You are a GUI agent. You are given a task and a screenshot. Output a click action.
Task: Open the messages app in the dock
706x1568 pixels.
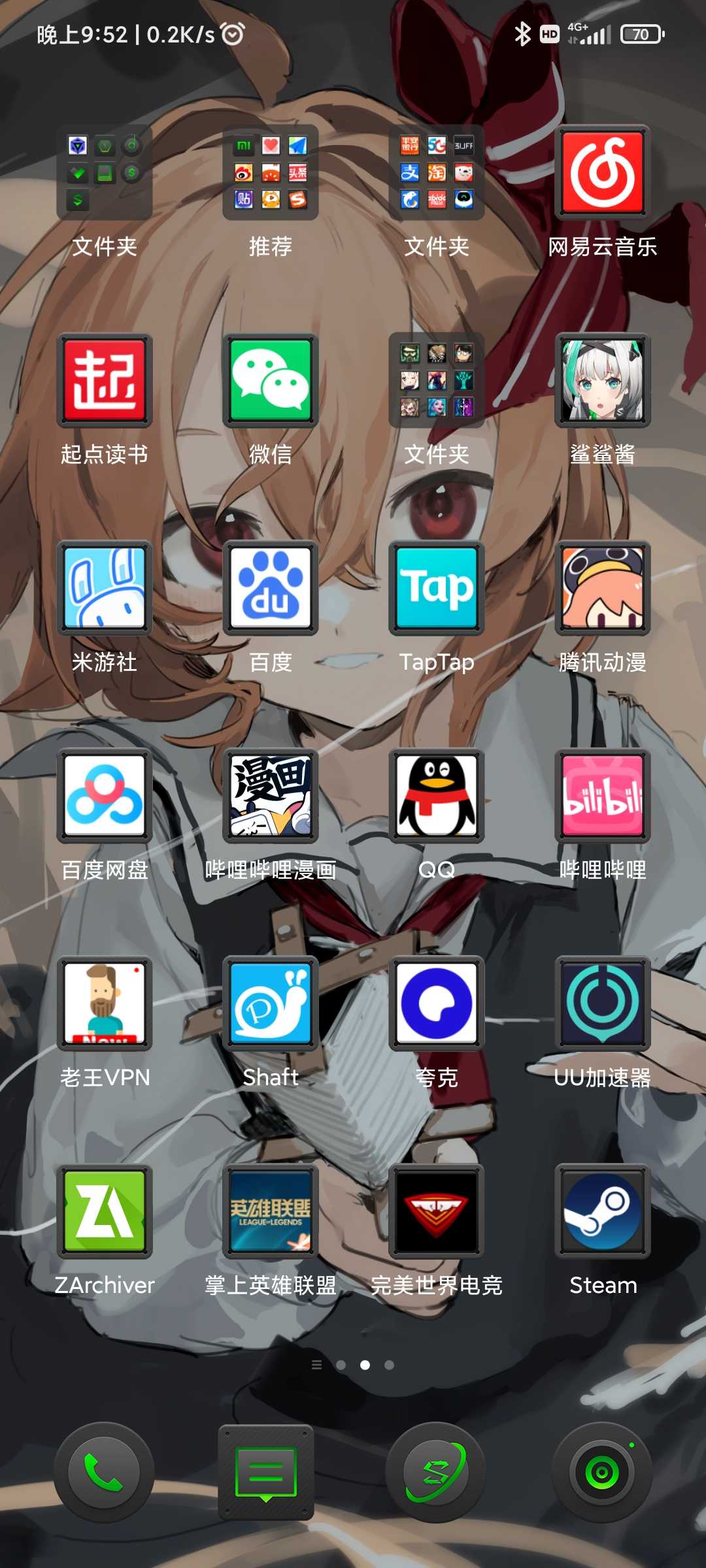click(x=266, y=1473)
